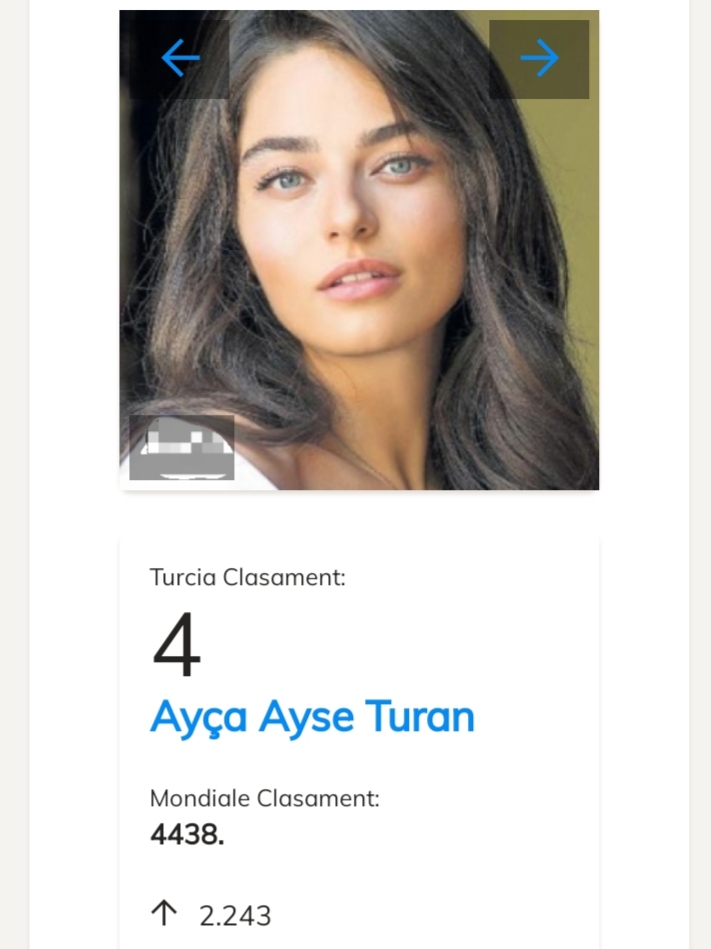Screen dimensions: 711x949
Task: Go to the previous photo with left arrow
Action: pyautogui.click(x=180, y=58)
